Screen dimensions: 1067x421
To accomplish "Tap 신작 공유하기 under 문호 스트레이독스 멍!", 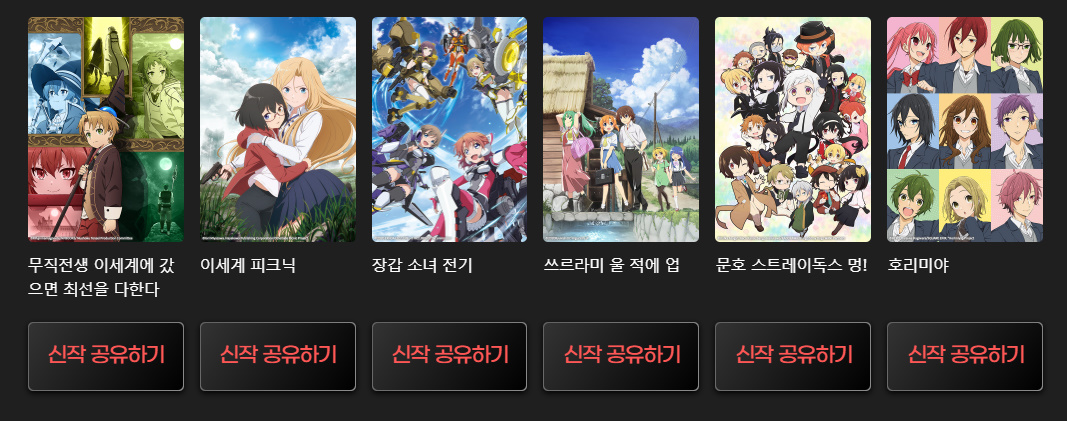I will pos(793,356).
